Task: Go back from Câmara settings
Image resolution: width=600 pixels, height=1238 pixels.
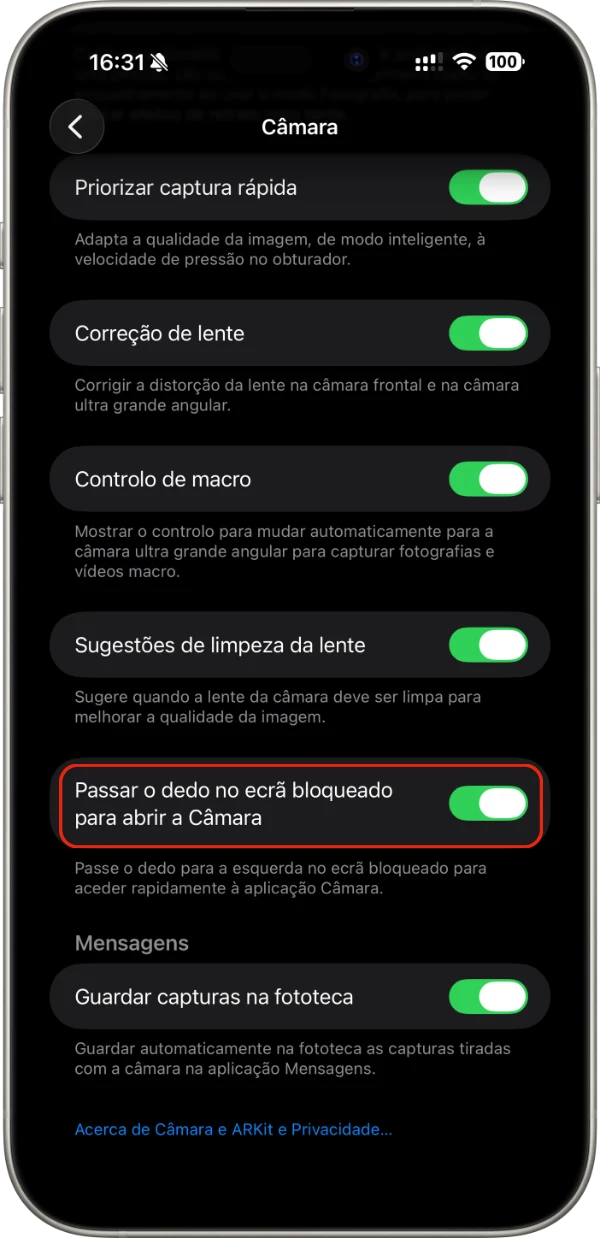Action: [x=76, y=127]
